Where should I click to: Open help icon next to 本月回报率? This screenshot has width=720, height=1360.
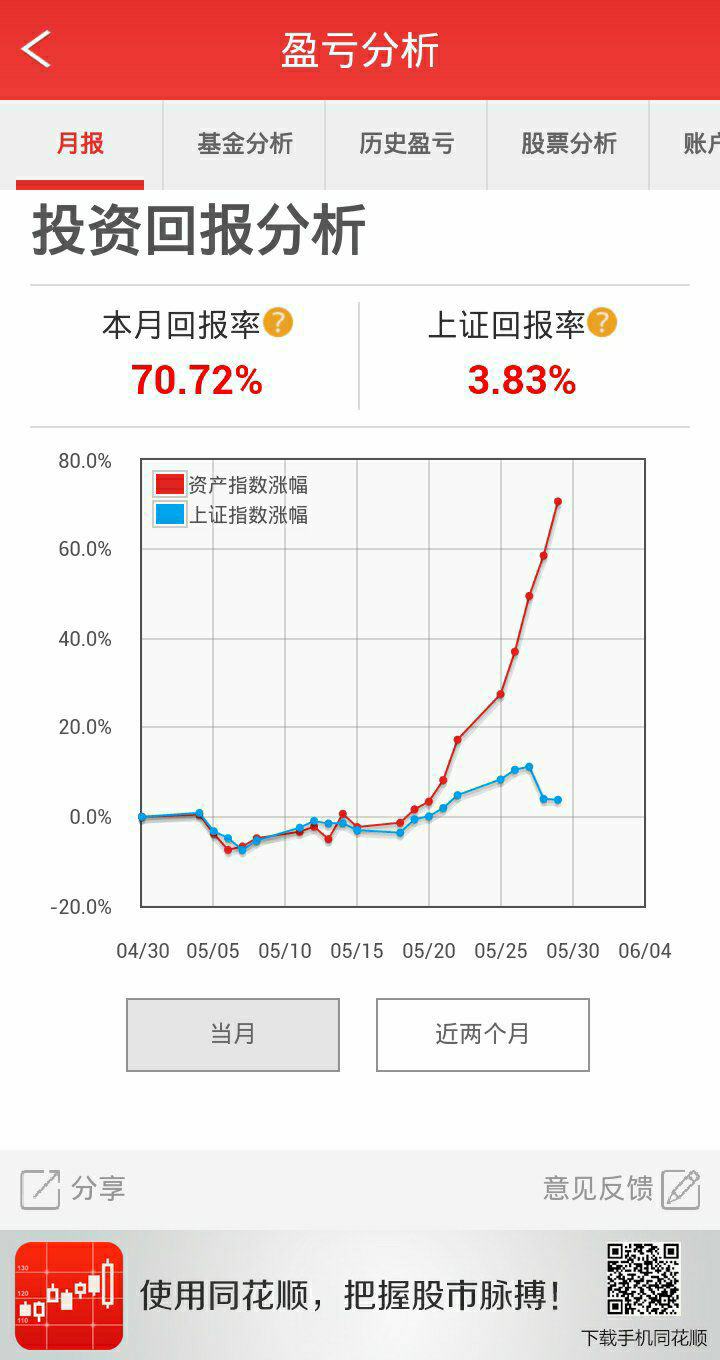pyautogui.click(x=278, y=323)
